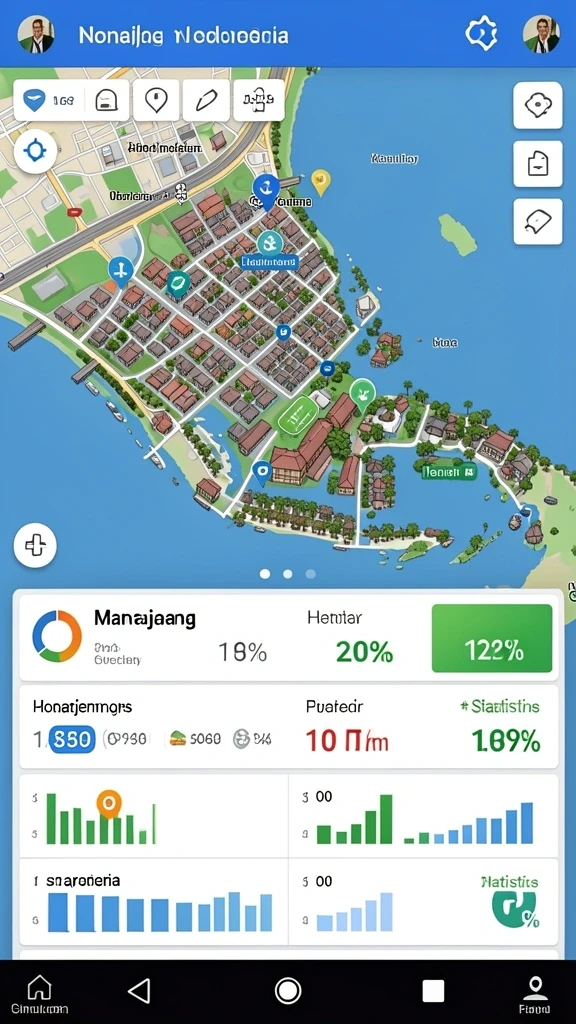Jump to the second page indicator dot

tap(287, 573)
